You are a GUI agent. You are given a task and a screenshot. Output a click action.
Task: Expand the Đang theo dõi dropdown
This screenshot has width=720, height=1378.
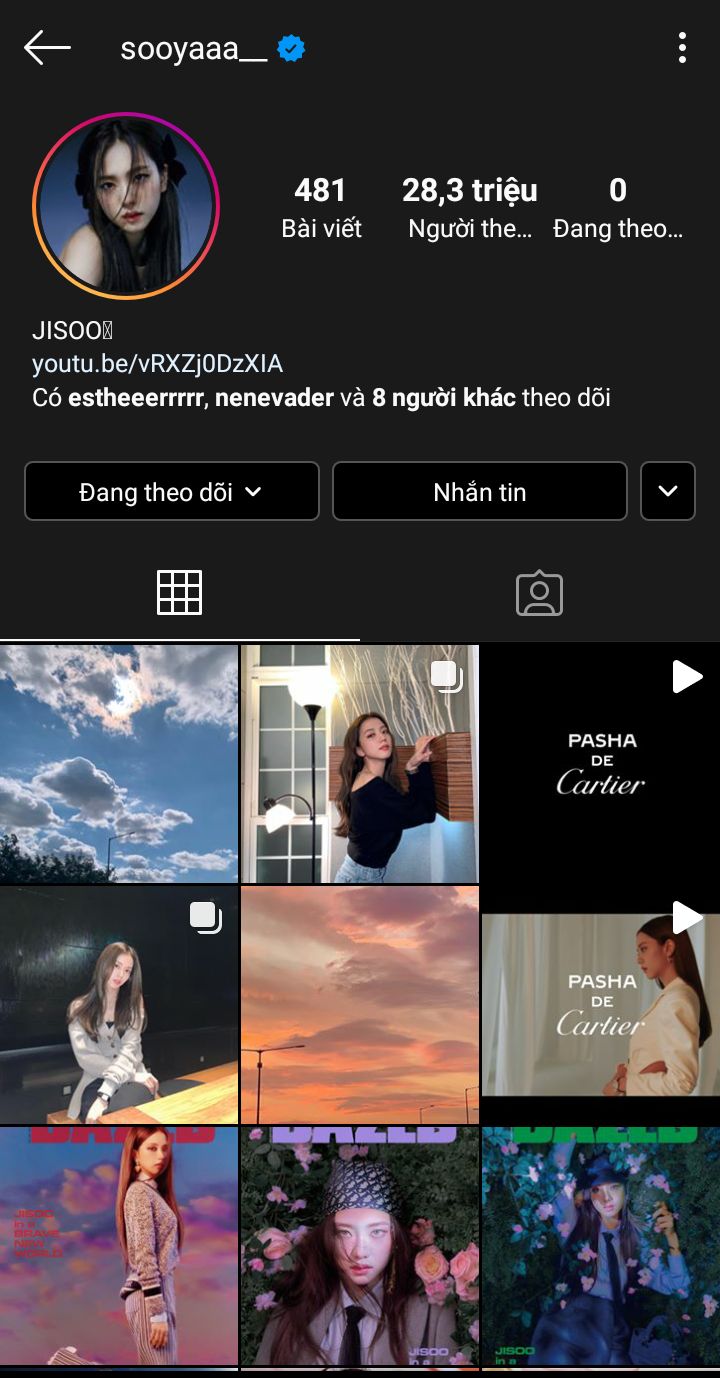[172, 491]
